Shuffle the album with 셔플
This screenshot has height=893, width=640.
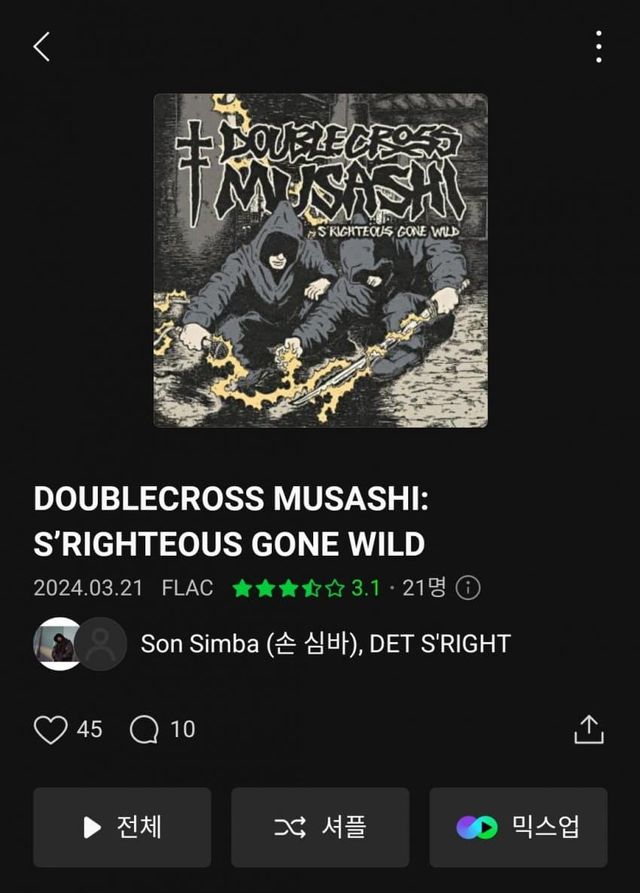pyautogui.click(x=320, y=827)
